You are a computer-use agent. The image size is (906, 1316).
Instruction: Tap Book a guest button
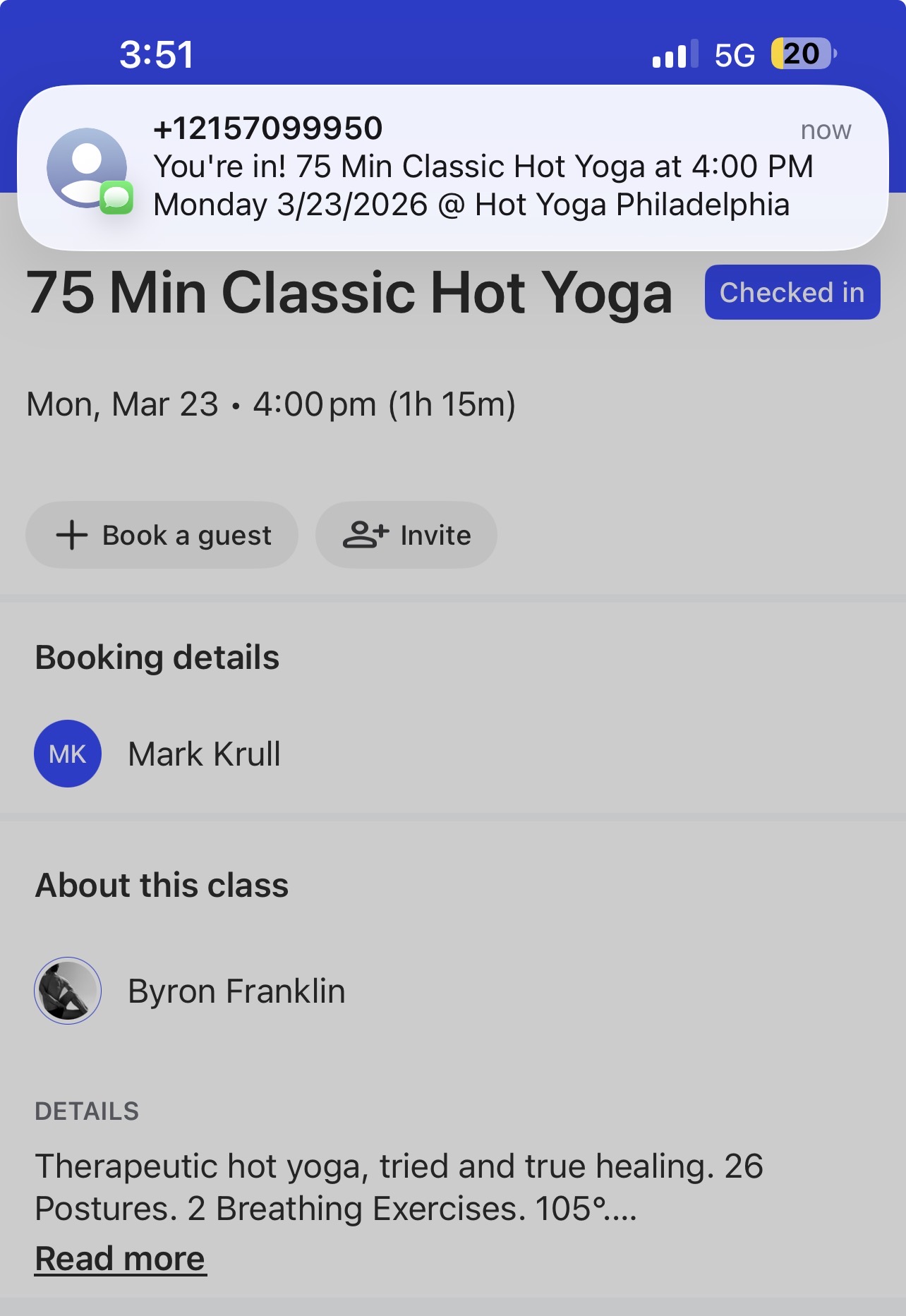pos(162,535)
